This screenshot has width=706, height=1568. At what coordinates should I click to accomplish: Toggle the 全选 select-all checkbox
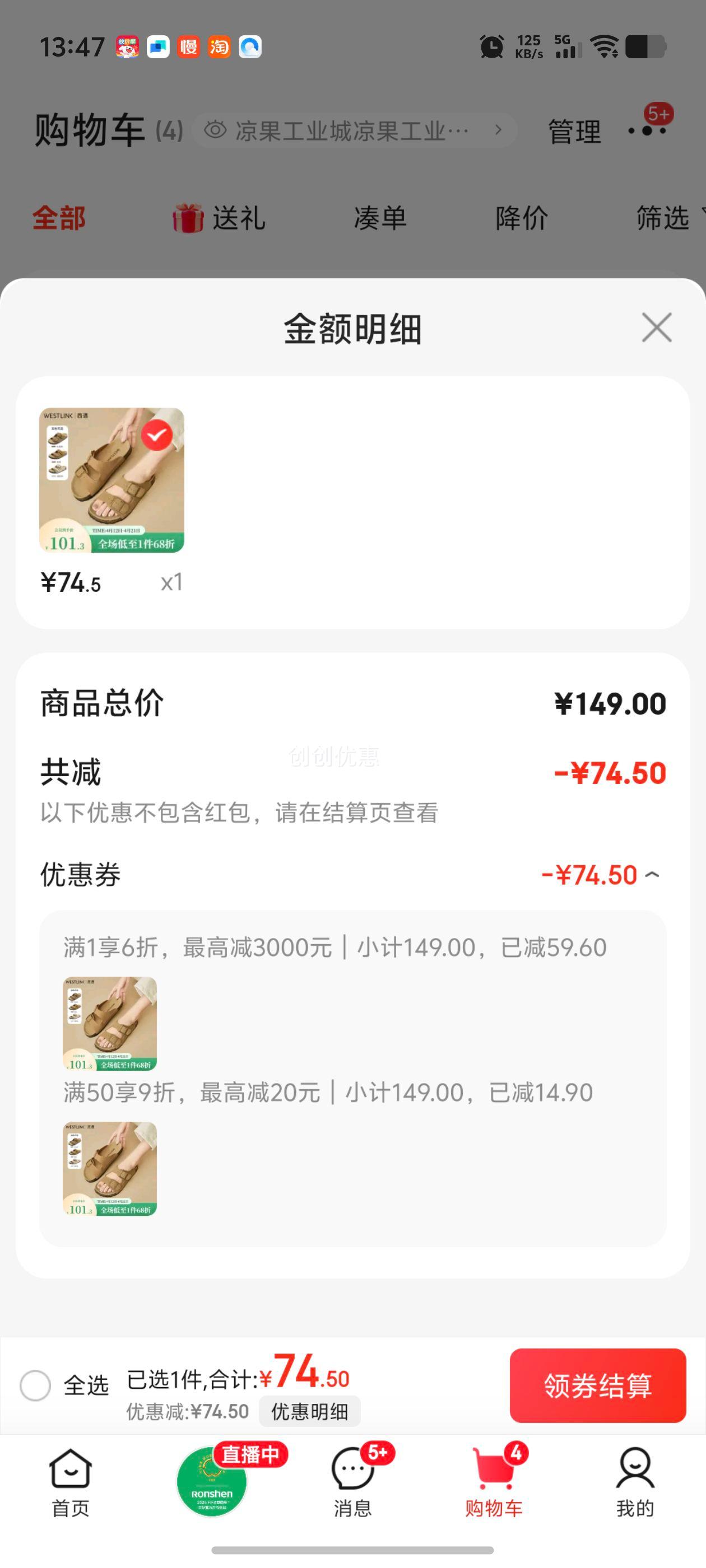pyautogui.click(x=35, y=1385)
